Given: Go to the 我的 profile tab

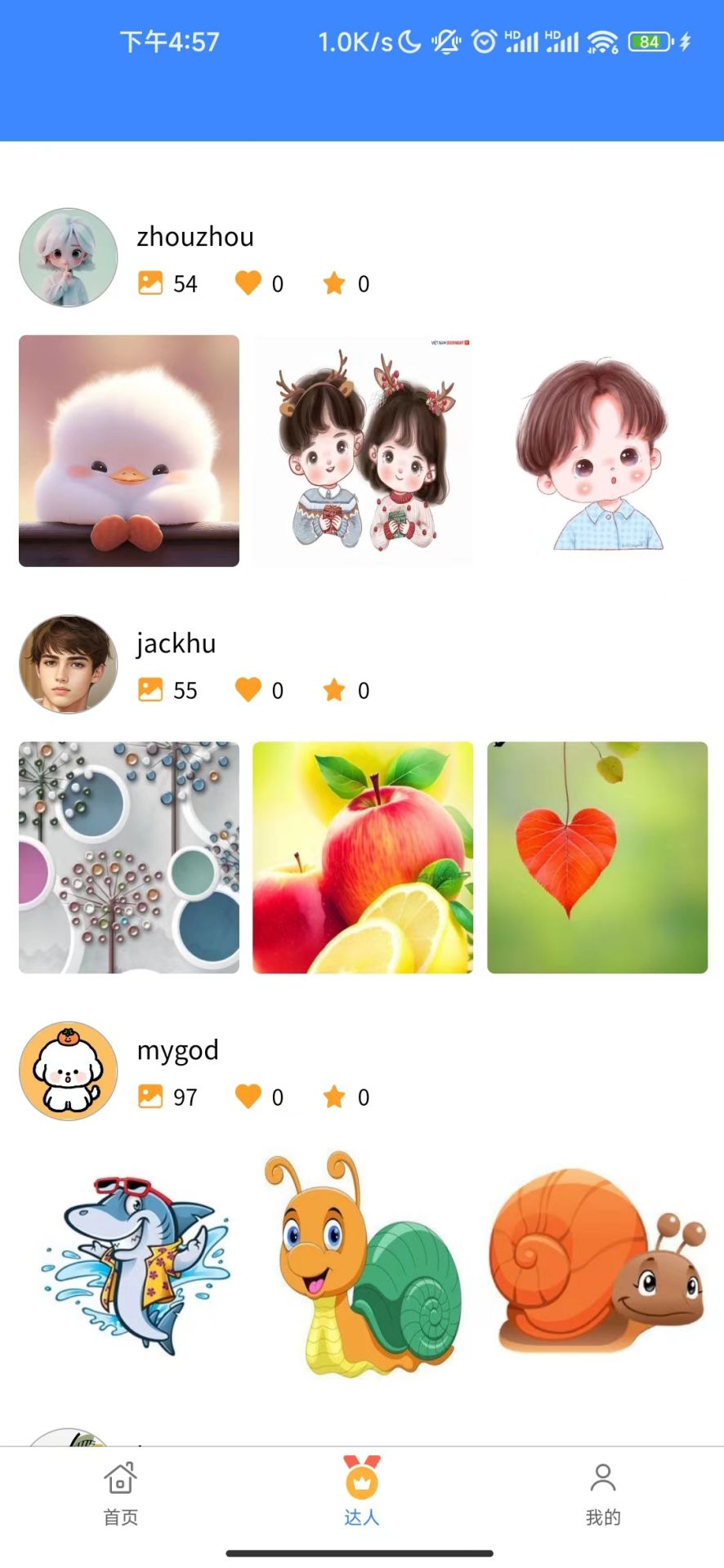Looking at the screenshot, I should click(603, 1494).
